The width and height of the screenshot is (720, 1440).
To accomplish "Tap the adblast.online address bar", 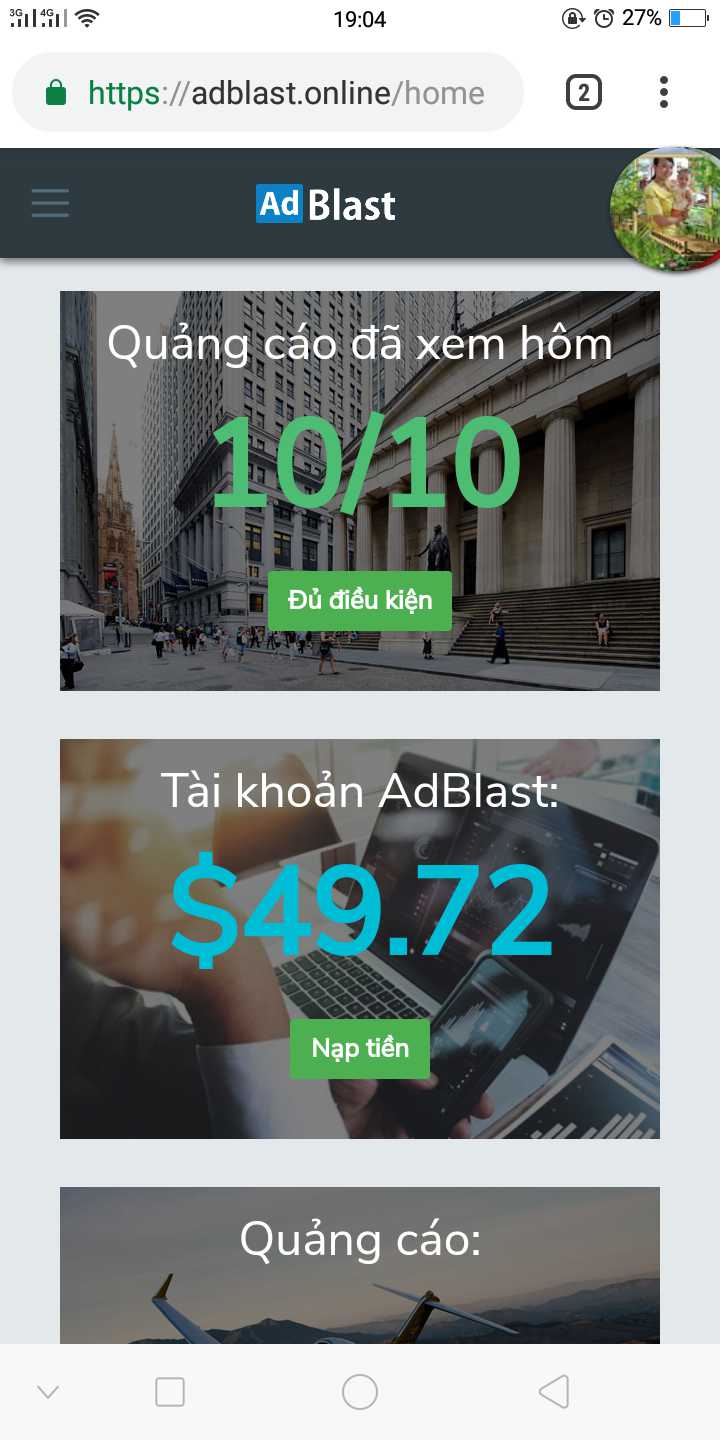I will (x=268, y=93).
